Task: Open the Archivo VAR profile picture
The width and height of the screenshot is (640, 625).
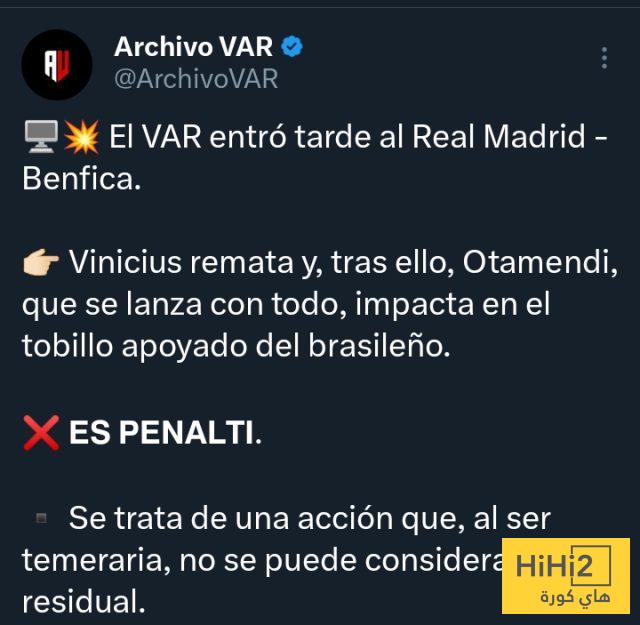Action: tap(58, 64)
